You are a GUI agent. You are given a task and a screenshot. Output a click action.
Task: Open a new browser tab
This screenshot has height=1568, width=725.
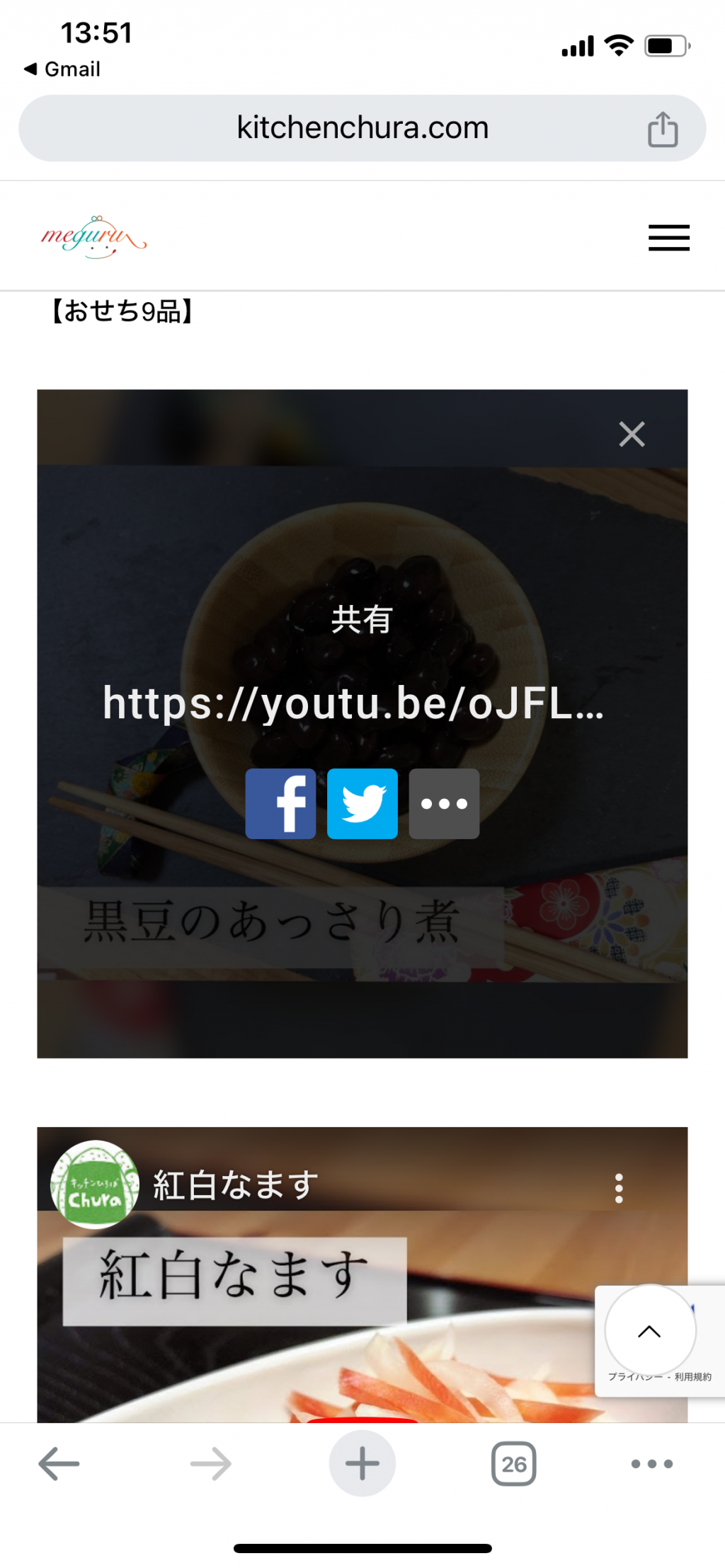tap(362, 1463)
